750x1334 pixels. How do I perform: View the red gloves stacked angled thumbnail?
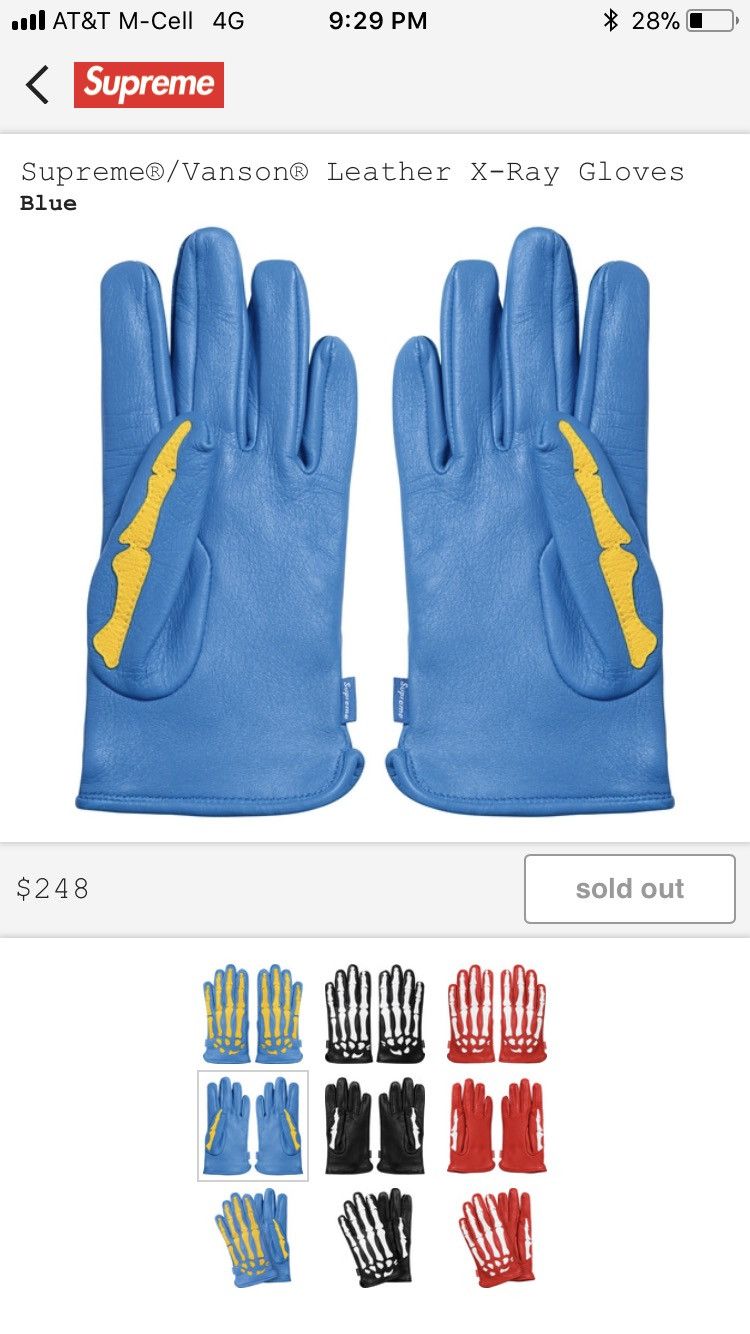[497, 1238]
